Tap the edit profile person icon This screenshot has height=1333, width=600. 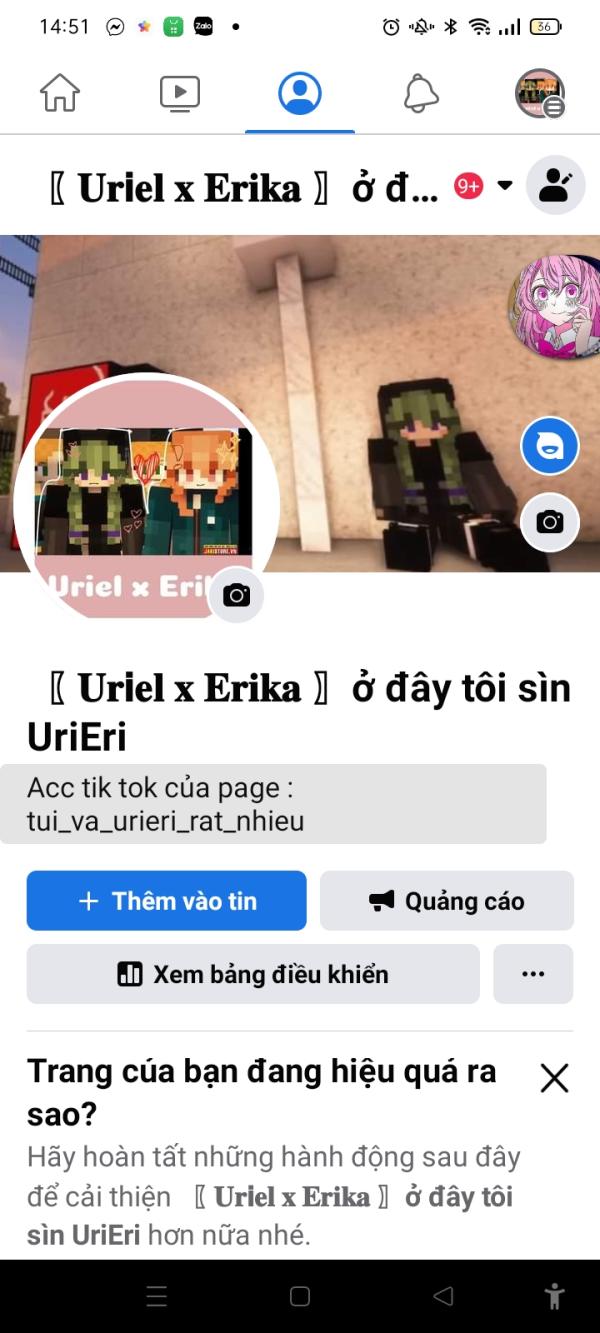tap(555, 185)
